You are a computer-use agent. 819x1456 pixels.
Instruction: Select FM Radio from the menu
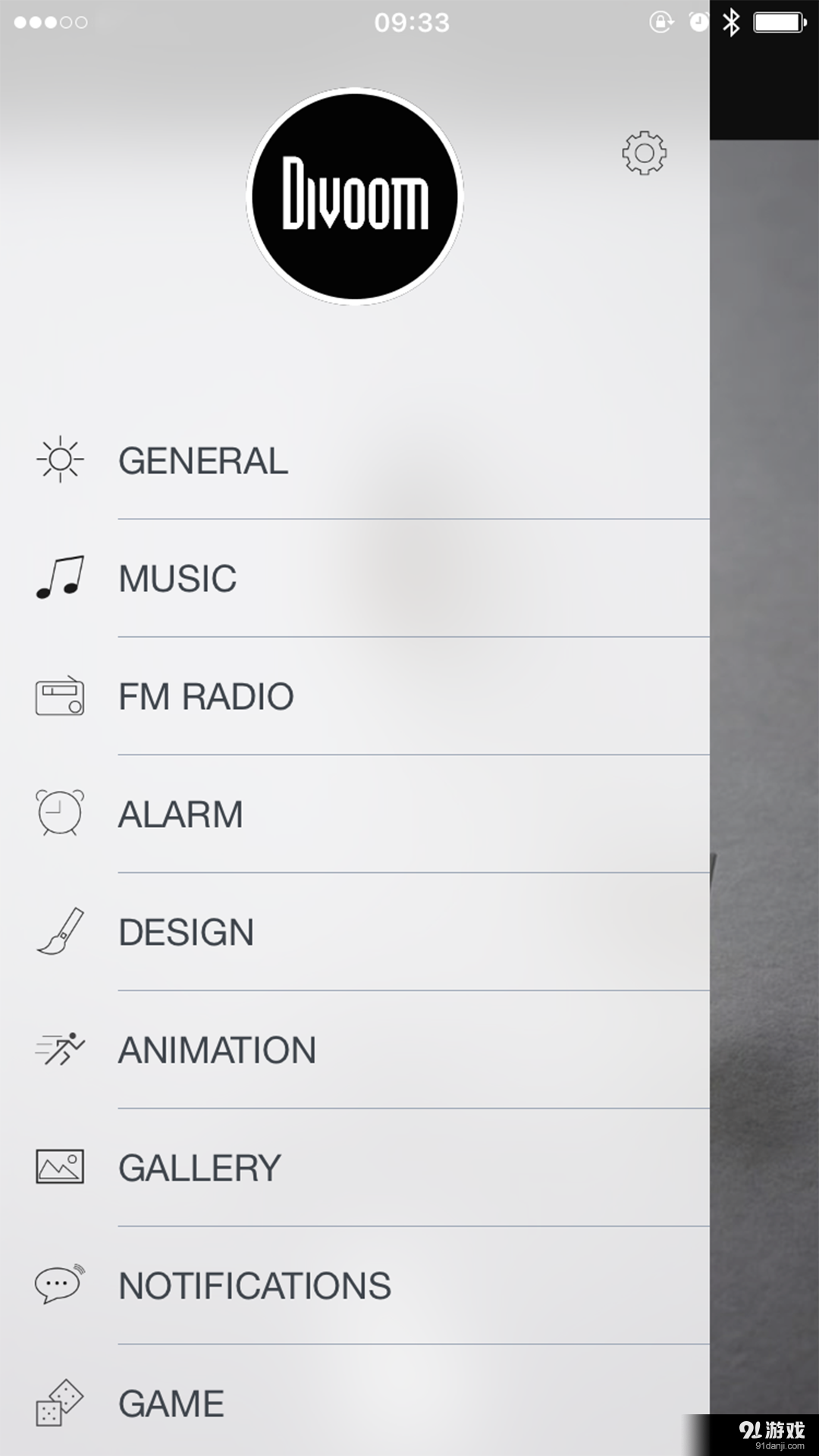(x=206, y=696)
